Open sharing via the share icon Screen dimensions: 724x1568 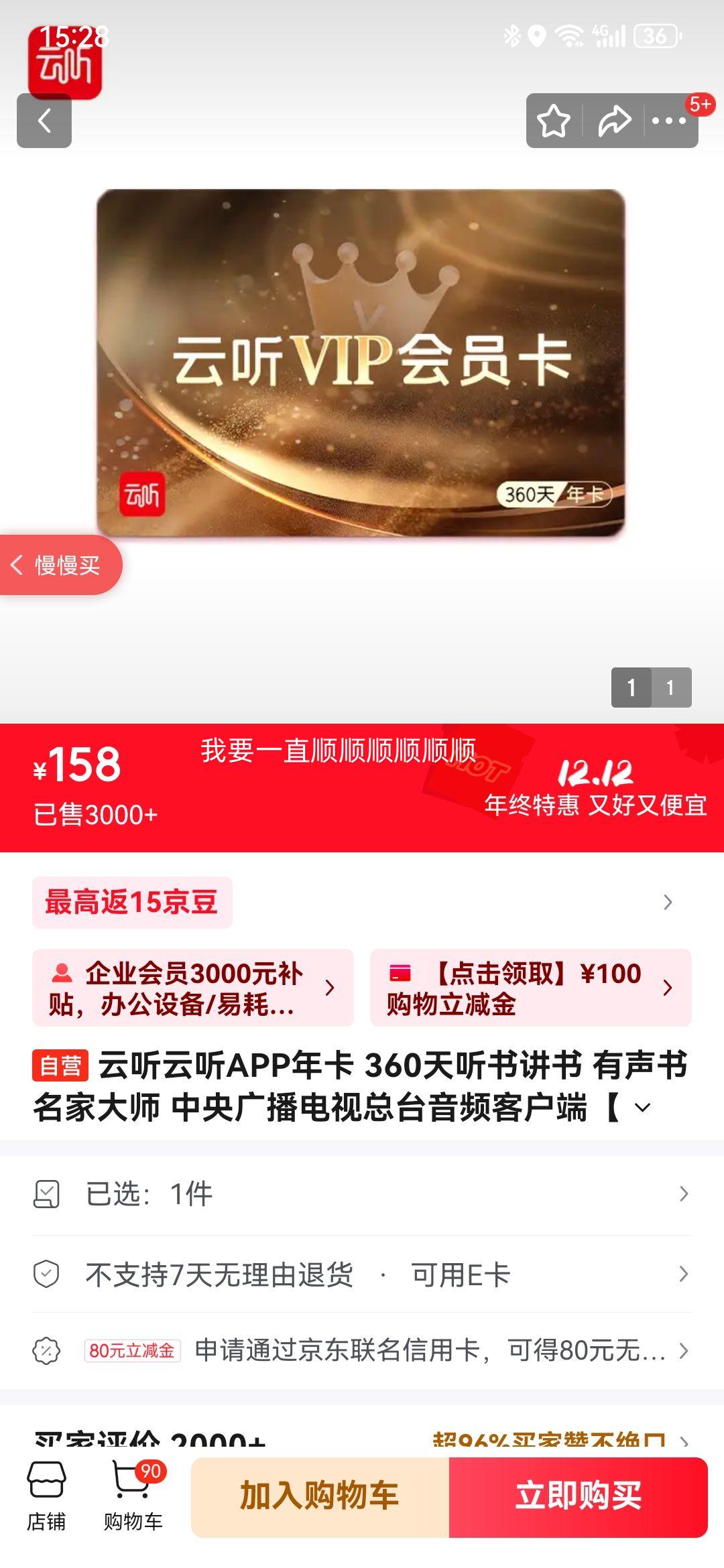(x=614, y=121)
